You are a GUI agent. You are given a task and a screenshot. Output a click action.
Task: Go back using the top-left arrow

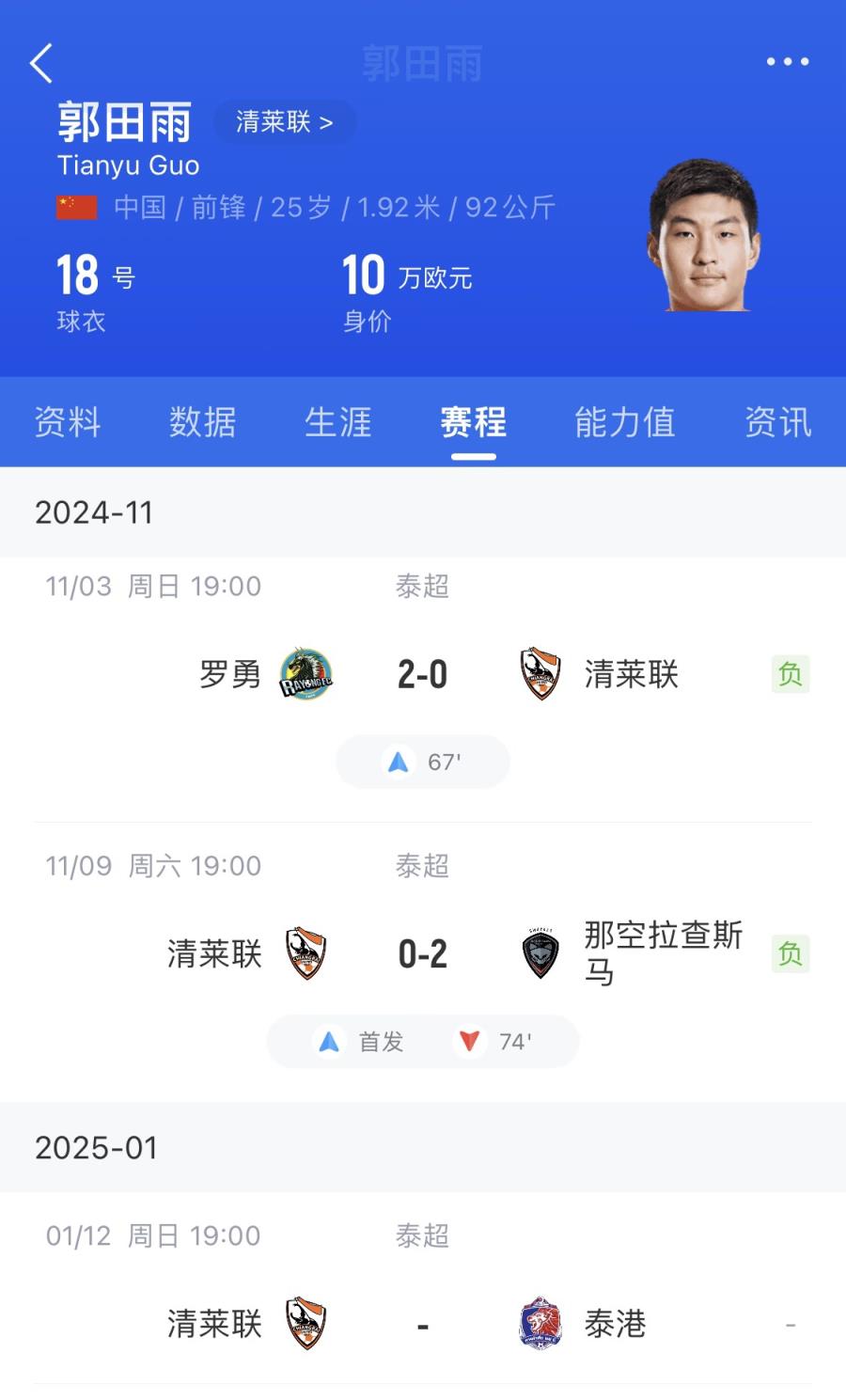[41, 63]
